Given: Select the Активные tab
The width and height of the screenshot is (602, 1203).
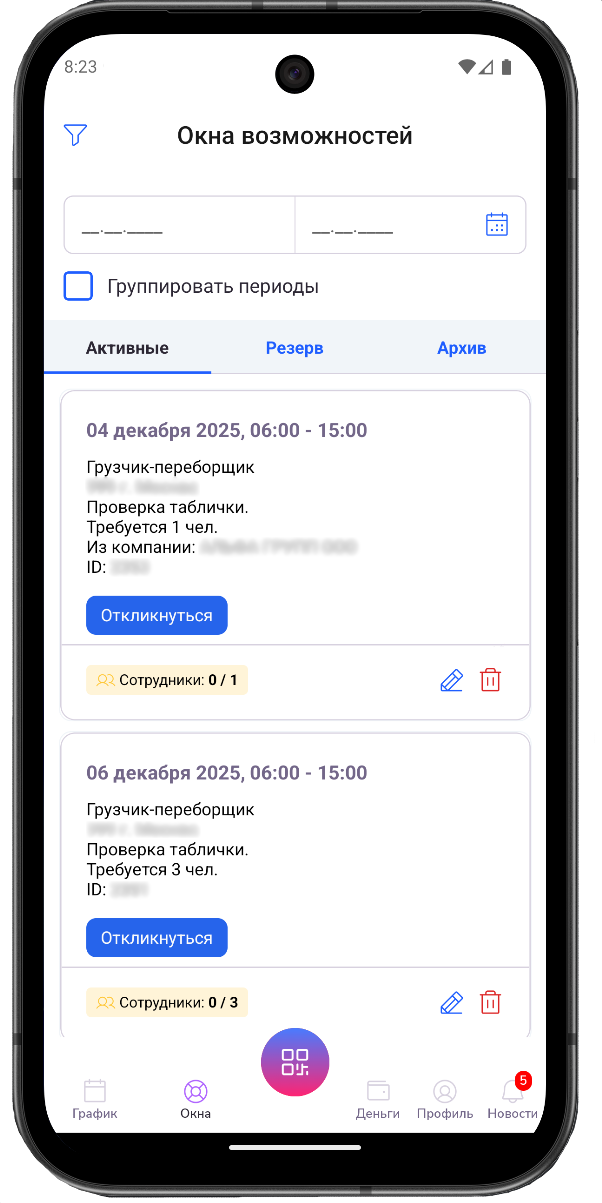Looking at the screenshot, I should point(127,348).
